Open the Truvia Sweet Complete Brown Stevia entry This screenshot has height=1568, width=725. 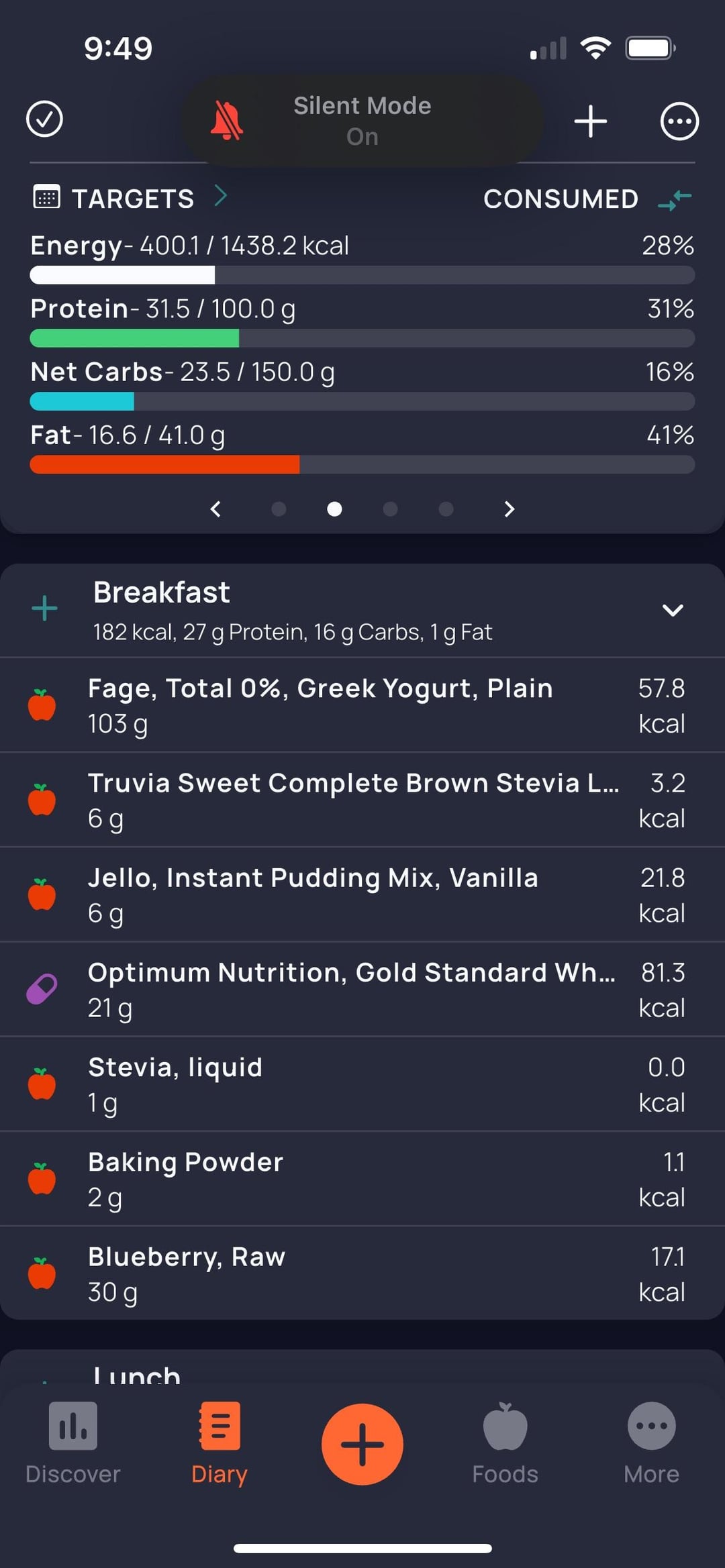point(362,800)
